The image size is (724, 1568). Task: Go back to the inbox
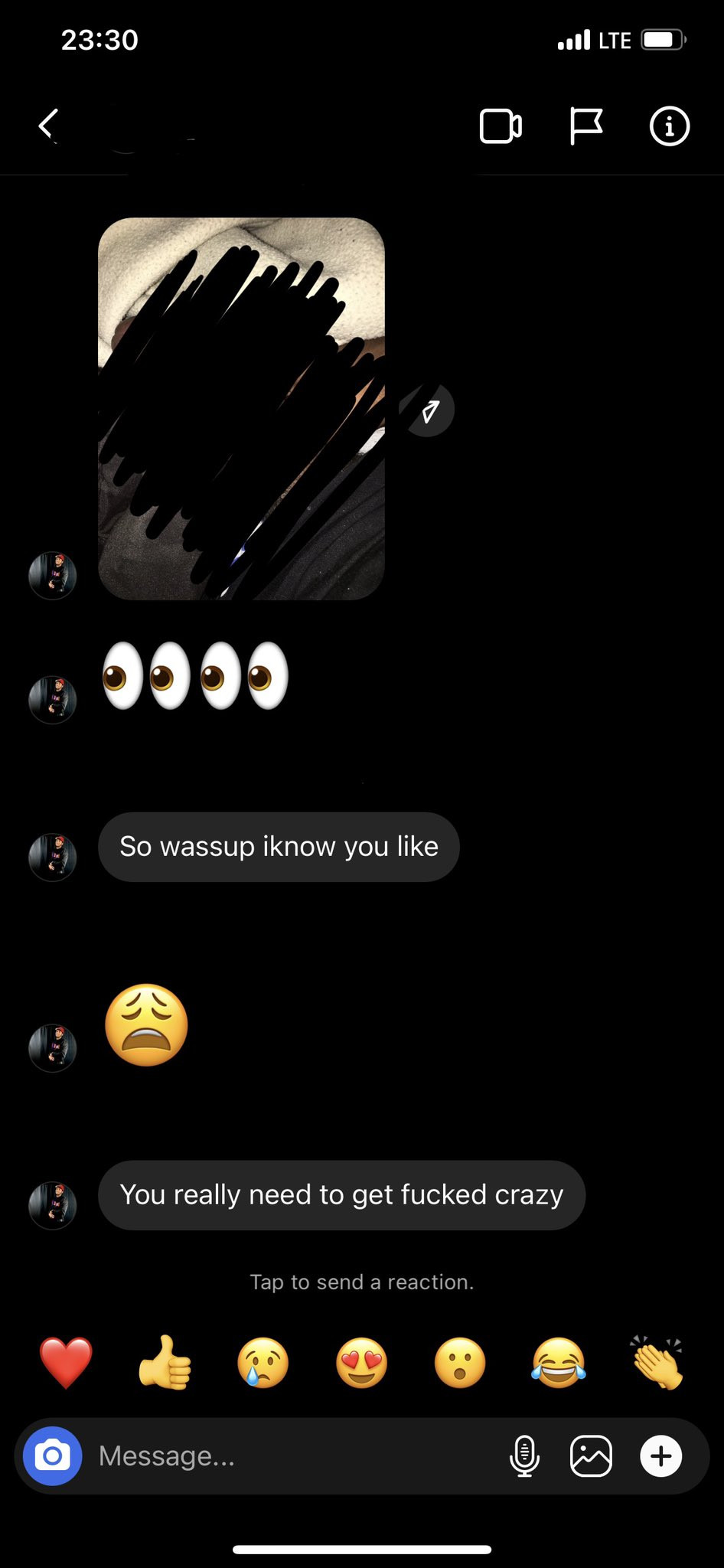(49, 125)
